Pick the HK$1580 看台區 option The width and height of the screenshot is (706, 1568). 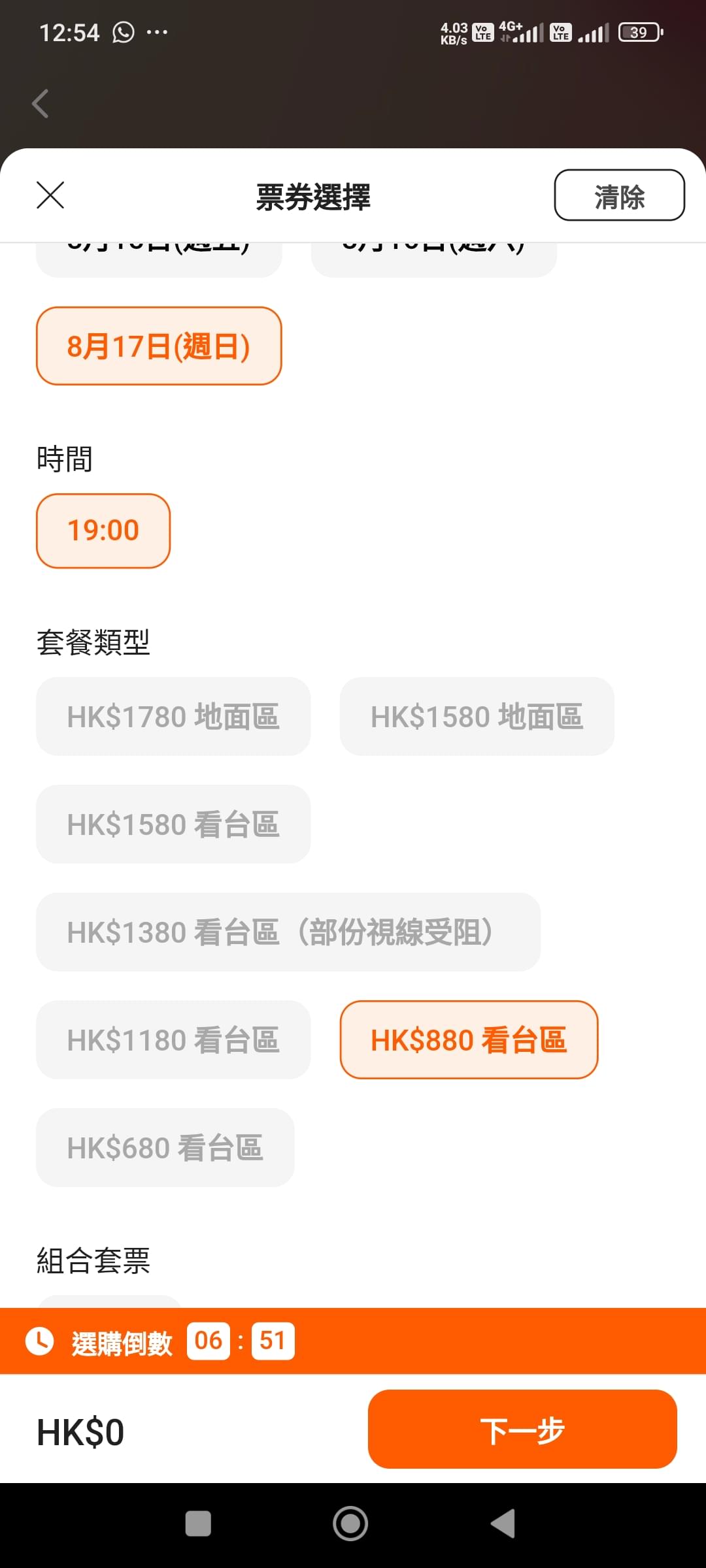pyautogui.click(x=173, y=824)
